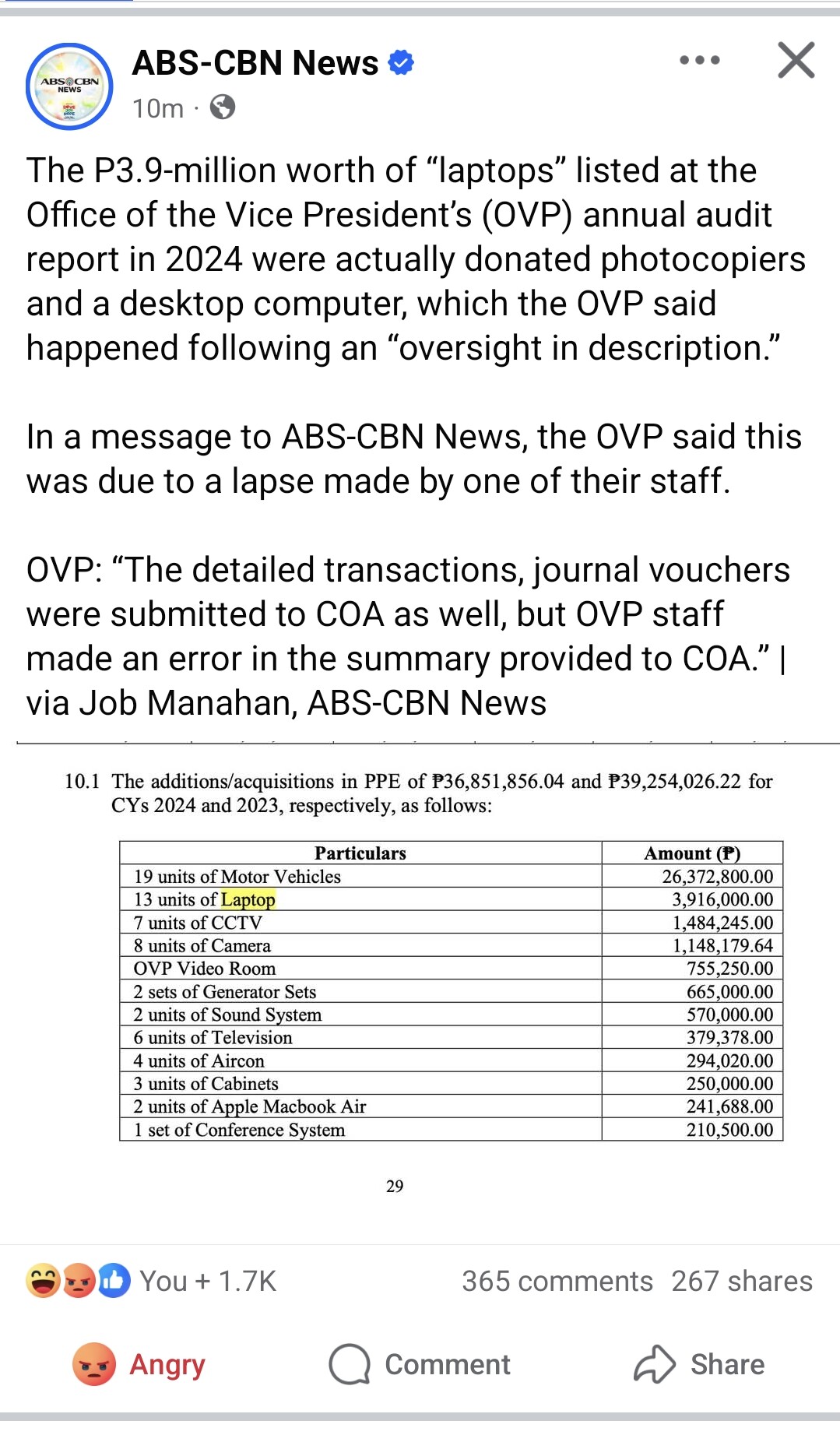
Task: Open ABS-CBN News profile picture
Action: point(69,86)
